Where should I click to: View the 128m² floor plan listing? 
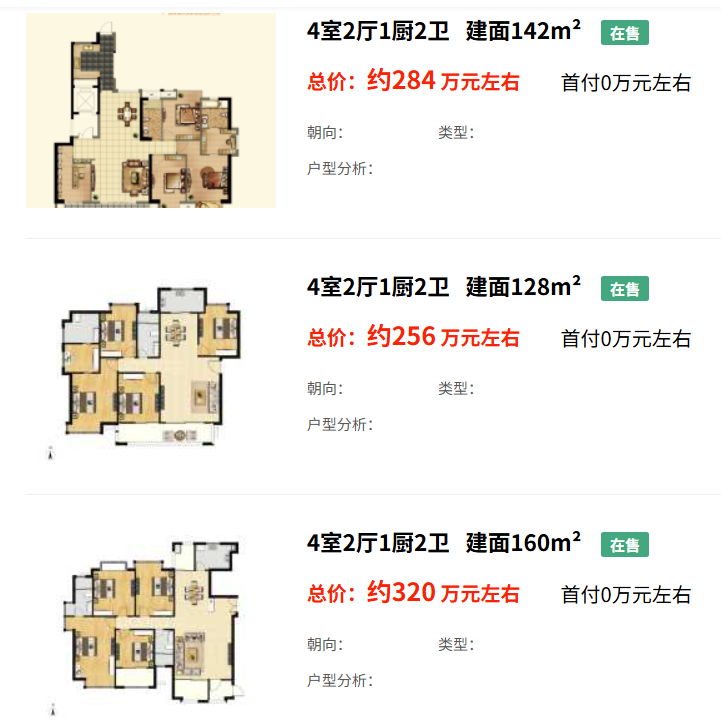(443, 287)
